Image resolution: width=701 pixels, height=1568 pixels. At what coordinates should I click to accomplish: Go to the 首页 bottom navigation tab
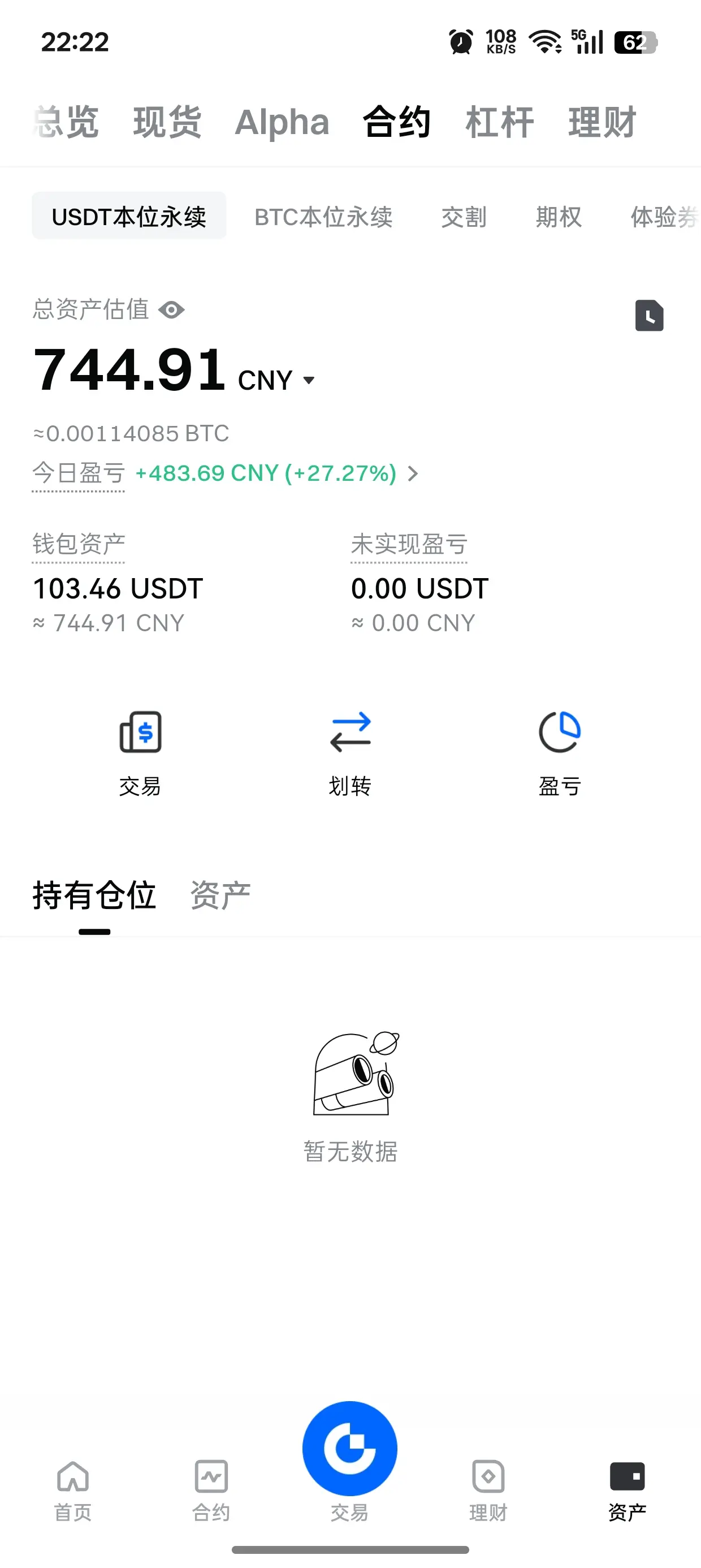(73, 1489)
